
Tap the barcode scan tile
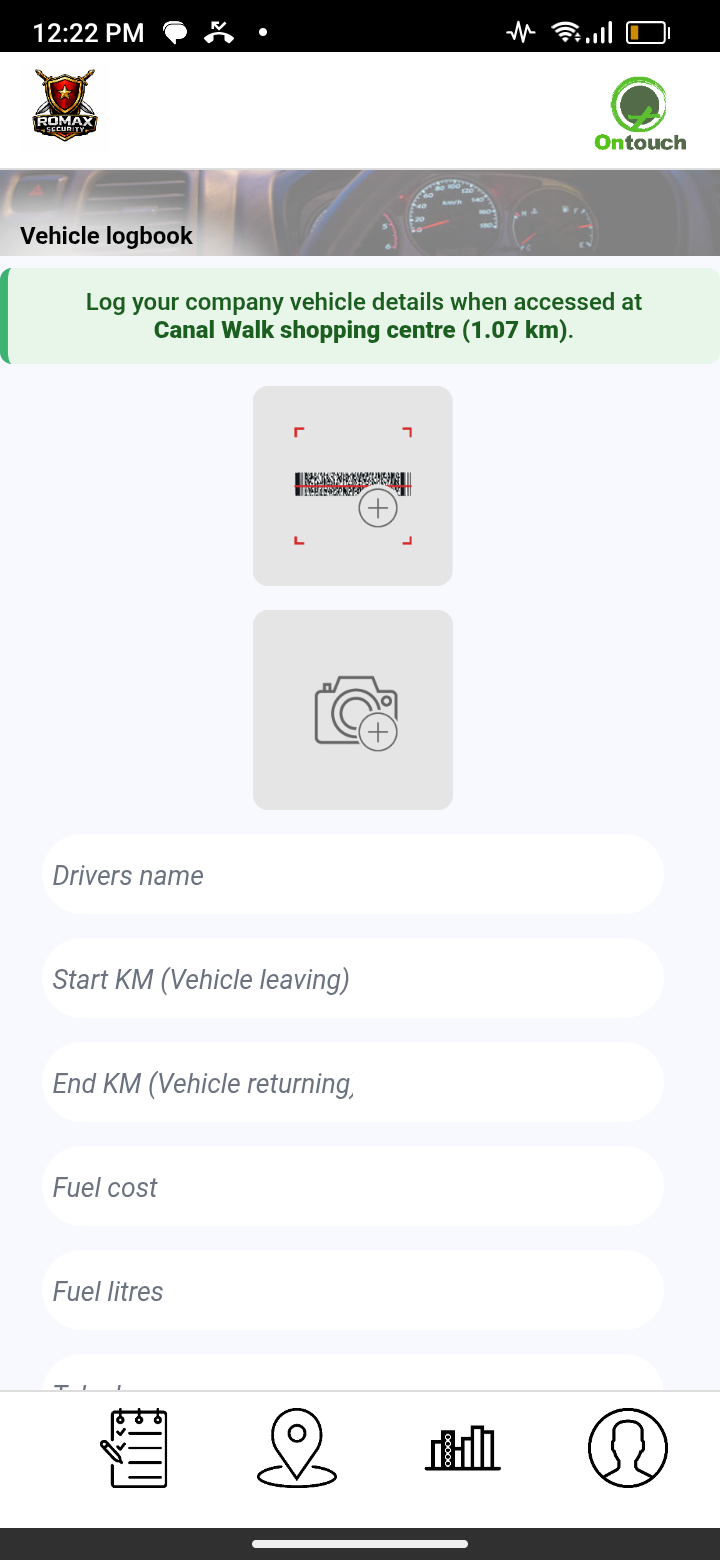pyautogui.click(x=352, y=486)
